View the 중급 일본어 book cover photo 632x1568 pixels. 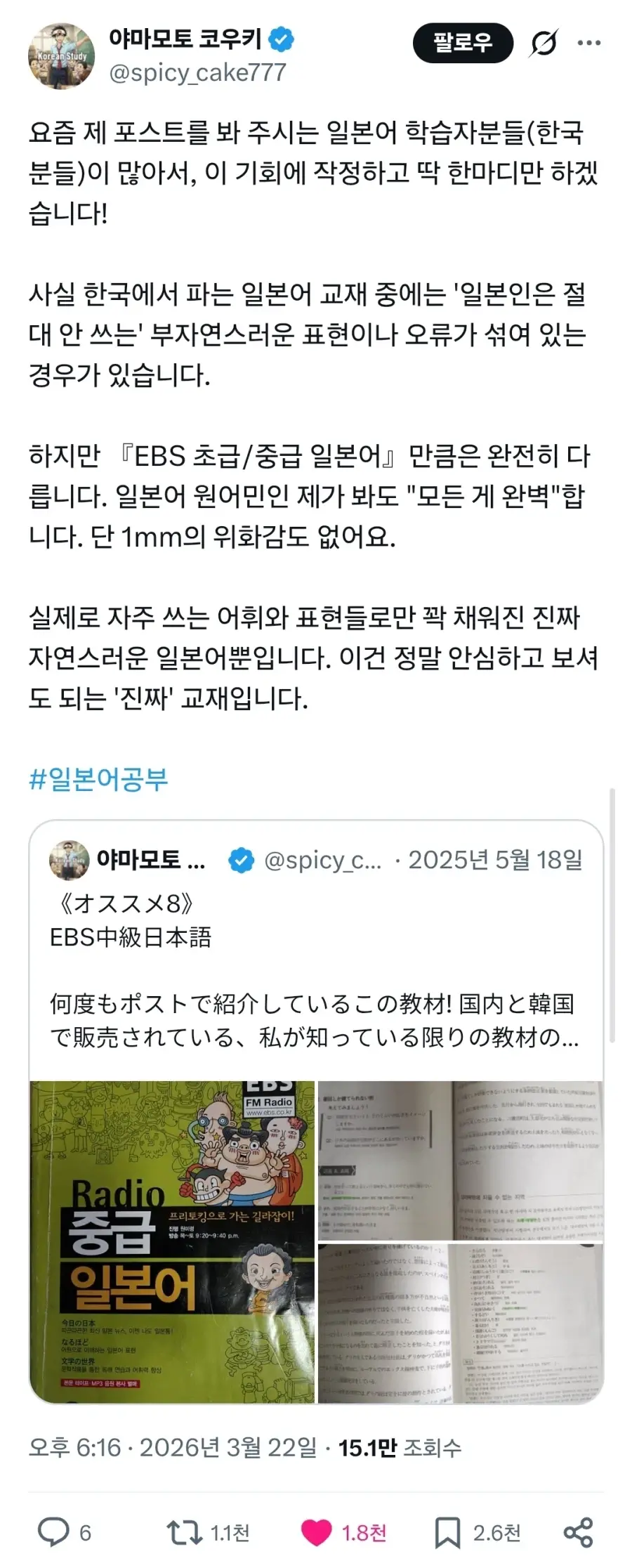(172, 1242)
